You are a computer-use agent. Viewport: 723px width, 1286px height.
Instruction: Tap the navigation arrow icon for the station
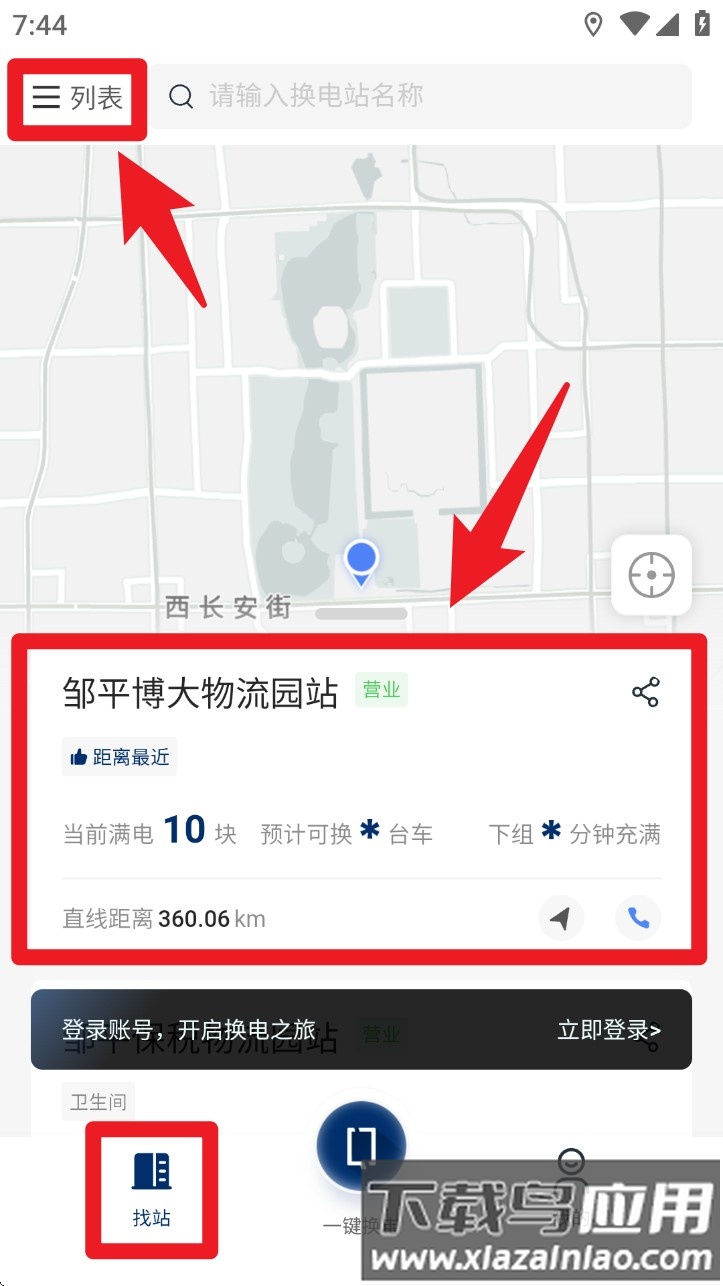click(561, 918)
